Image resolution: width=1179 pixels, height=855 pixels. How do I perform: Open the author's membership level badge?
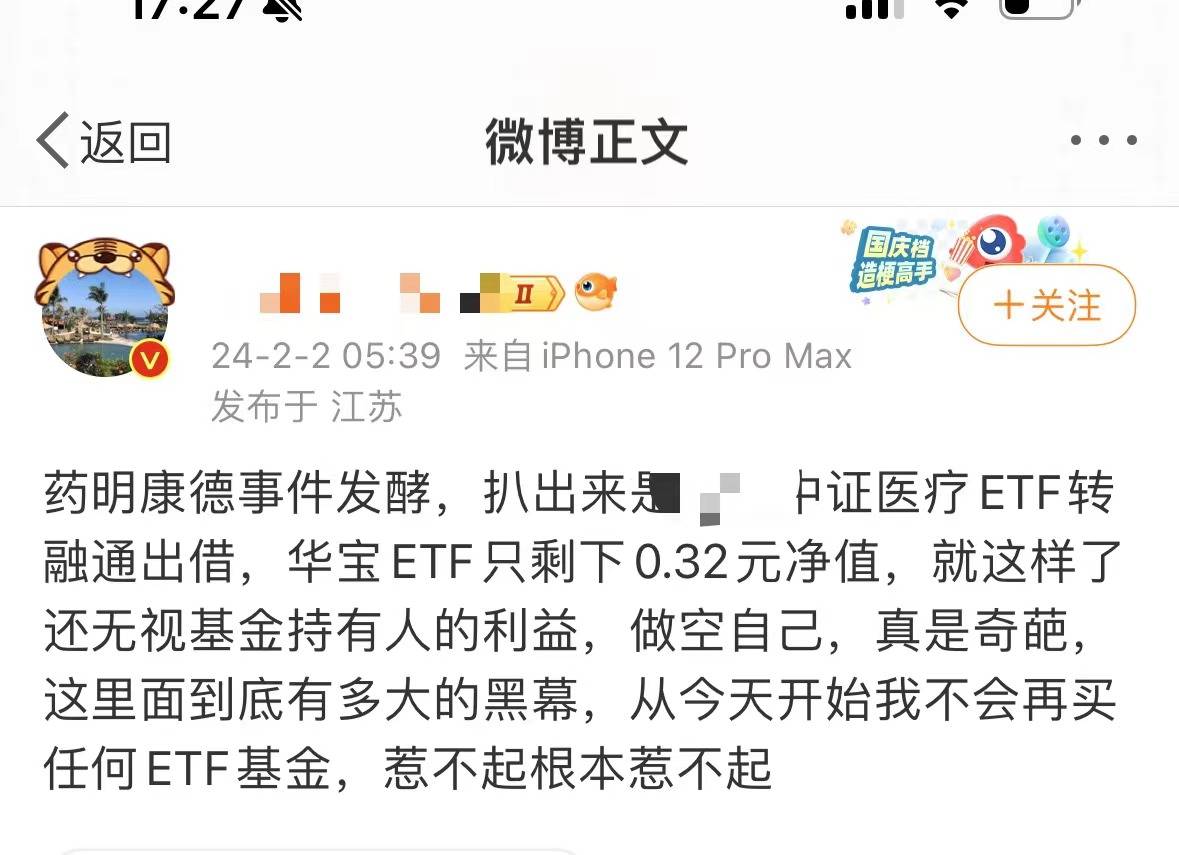pyautogui.click(x=536, y=293)
